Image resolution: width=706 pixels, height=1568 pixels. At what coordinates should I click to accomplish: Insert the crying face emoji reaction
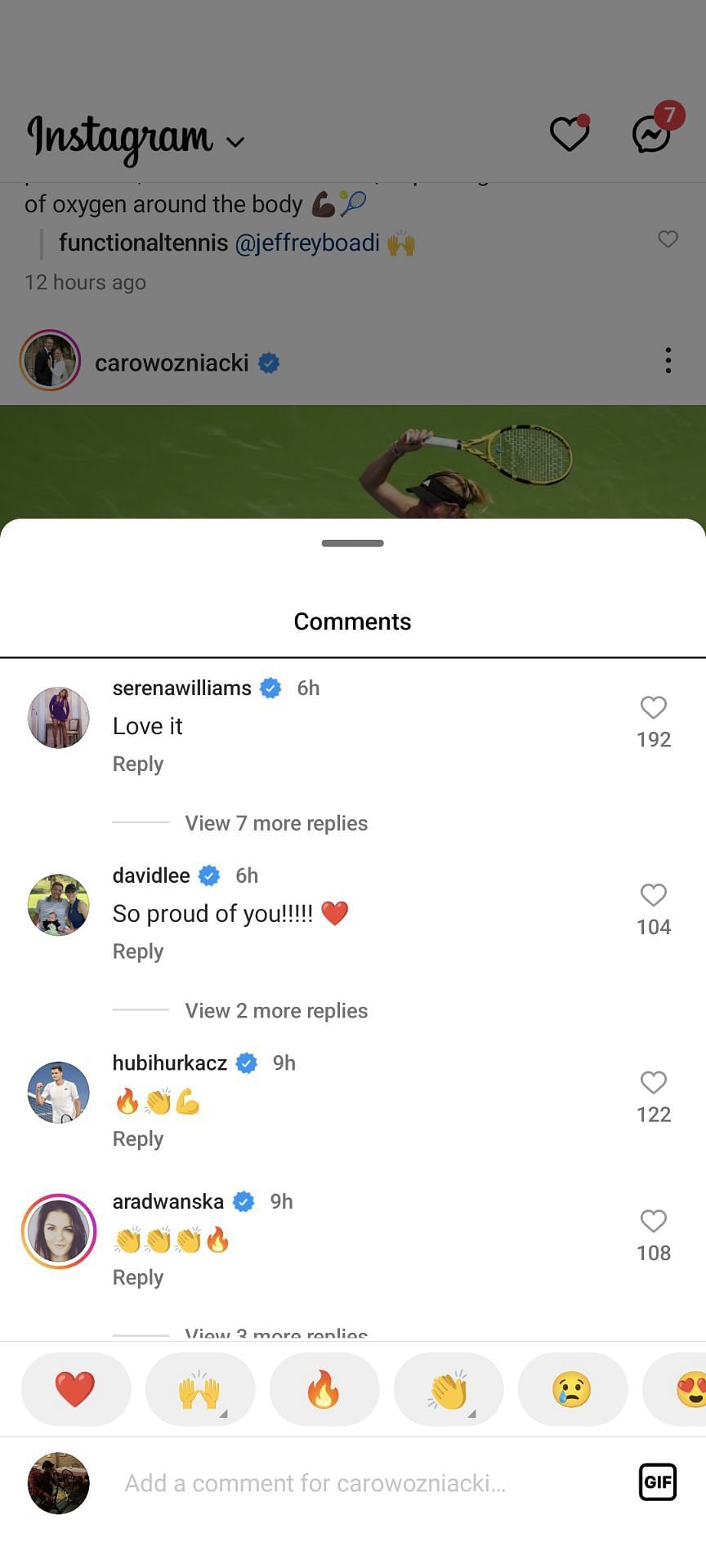click(572, 1389)
